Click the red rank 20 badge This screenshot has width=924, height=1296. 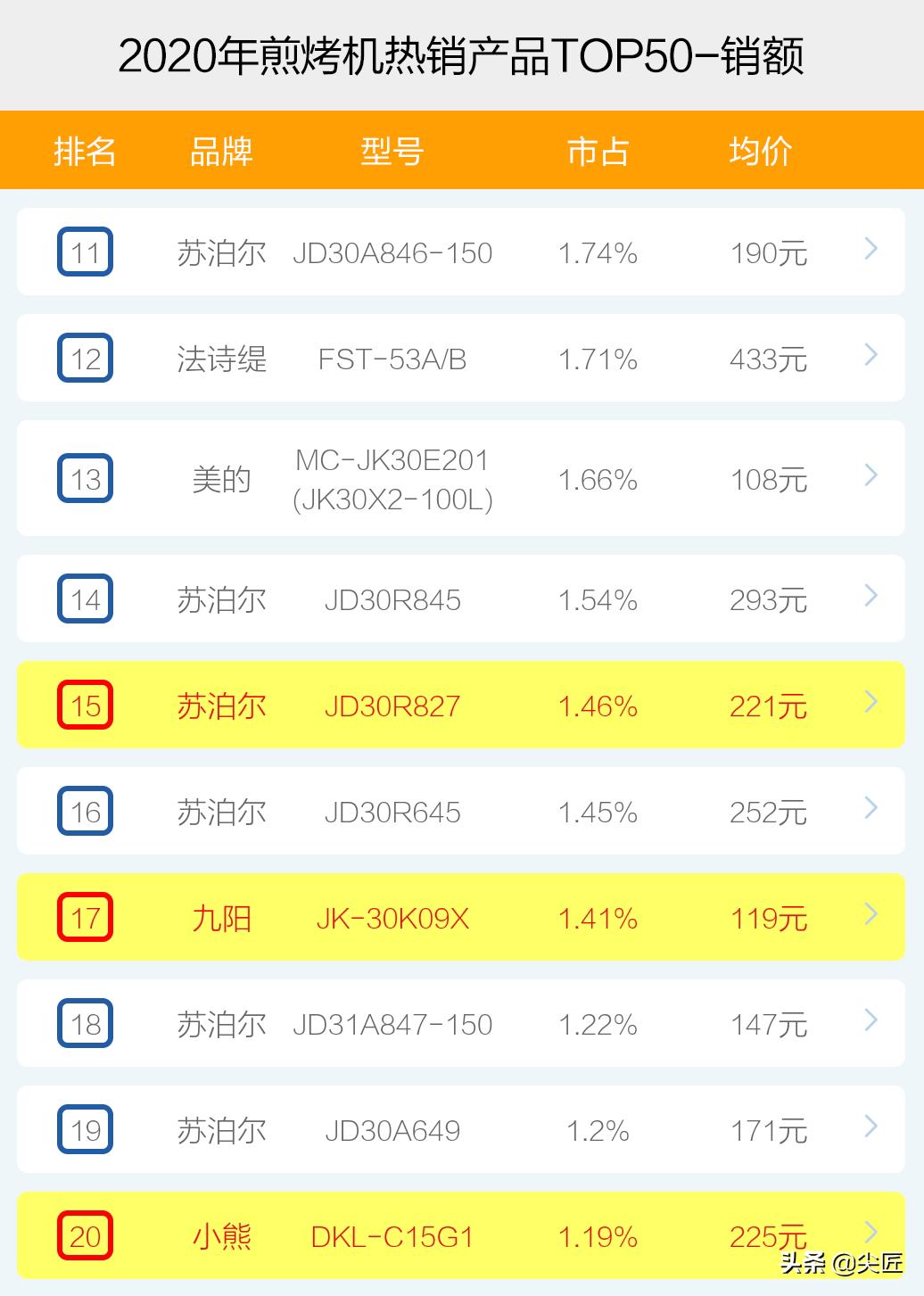[x=85, y=1236]
